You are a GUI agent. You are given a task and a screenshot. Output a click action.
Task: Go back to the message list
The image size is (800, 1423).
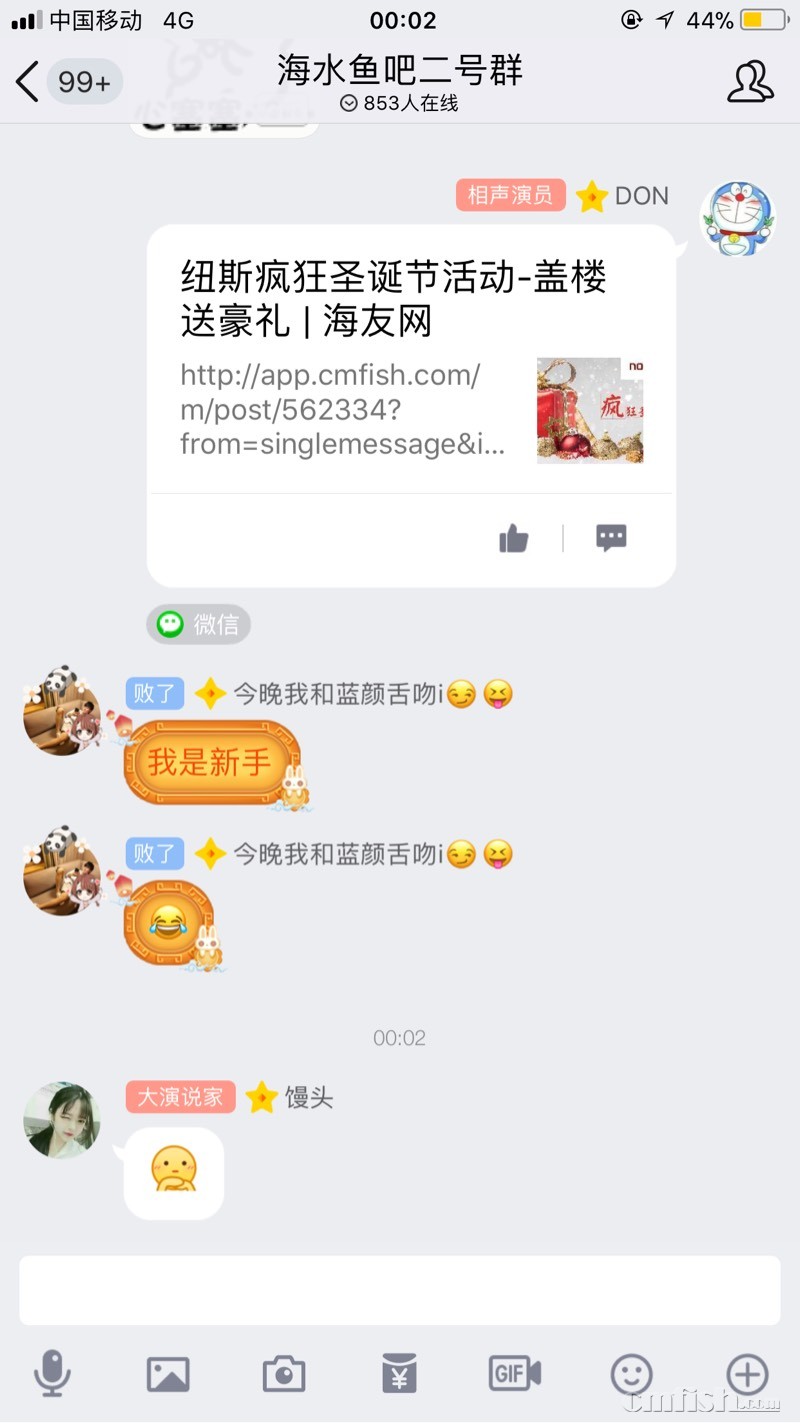click(28, 81)
